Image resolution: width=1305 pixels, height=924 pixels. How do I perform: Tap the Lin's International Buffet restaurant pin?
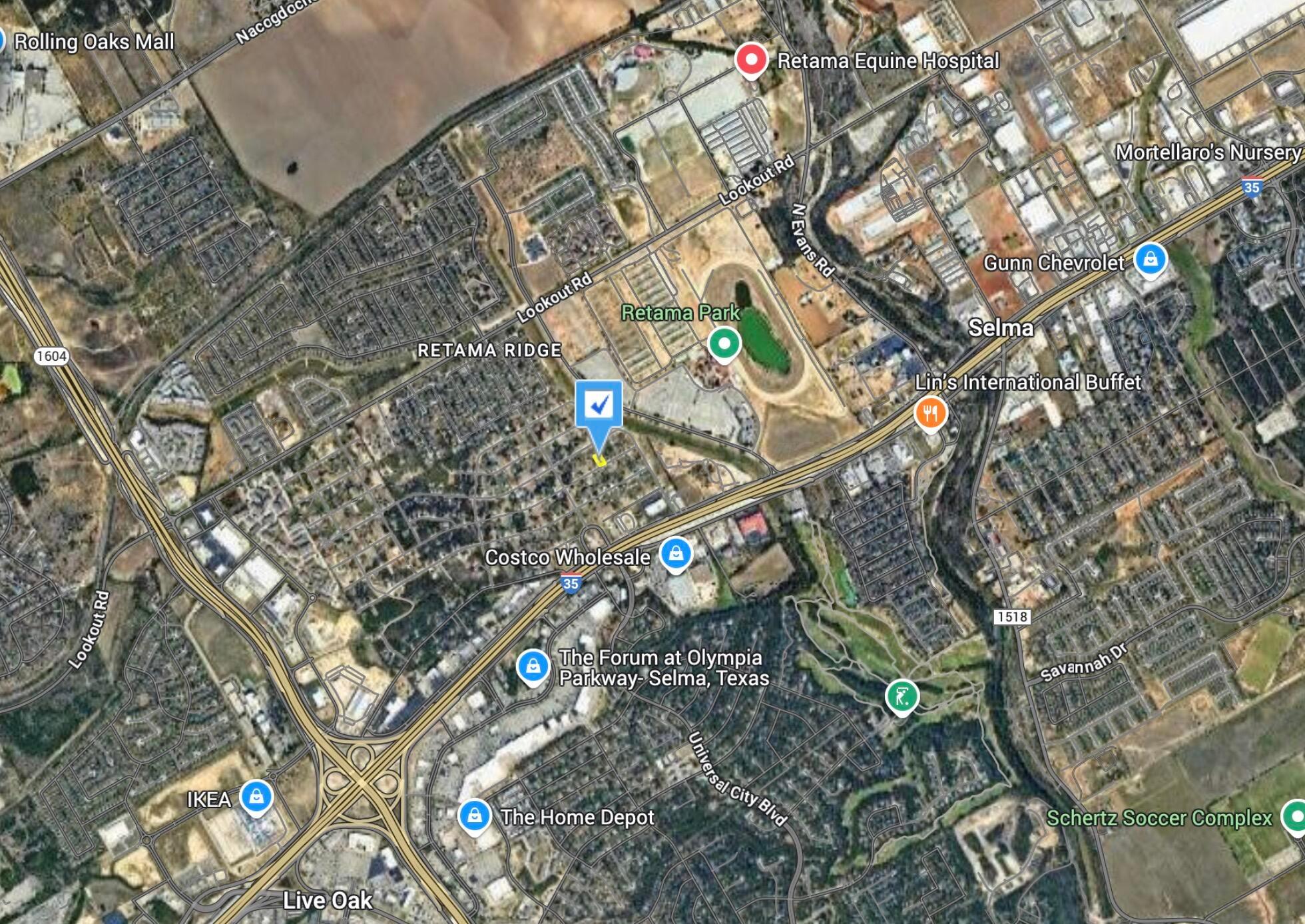click(x=931, y=414)
